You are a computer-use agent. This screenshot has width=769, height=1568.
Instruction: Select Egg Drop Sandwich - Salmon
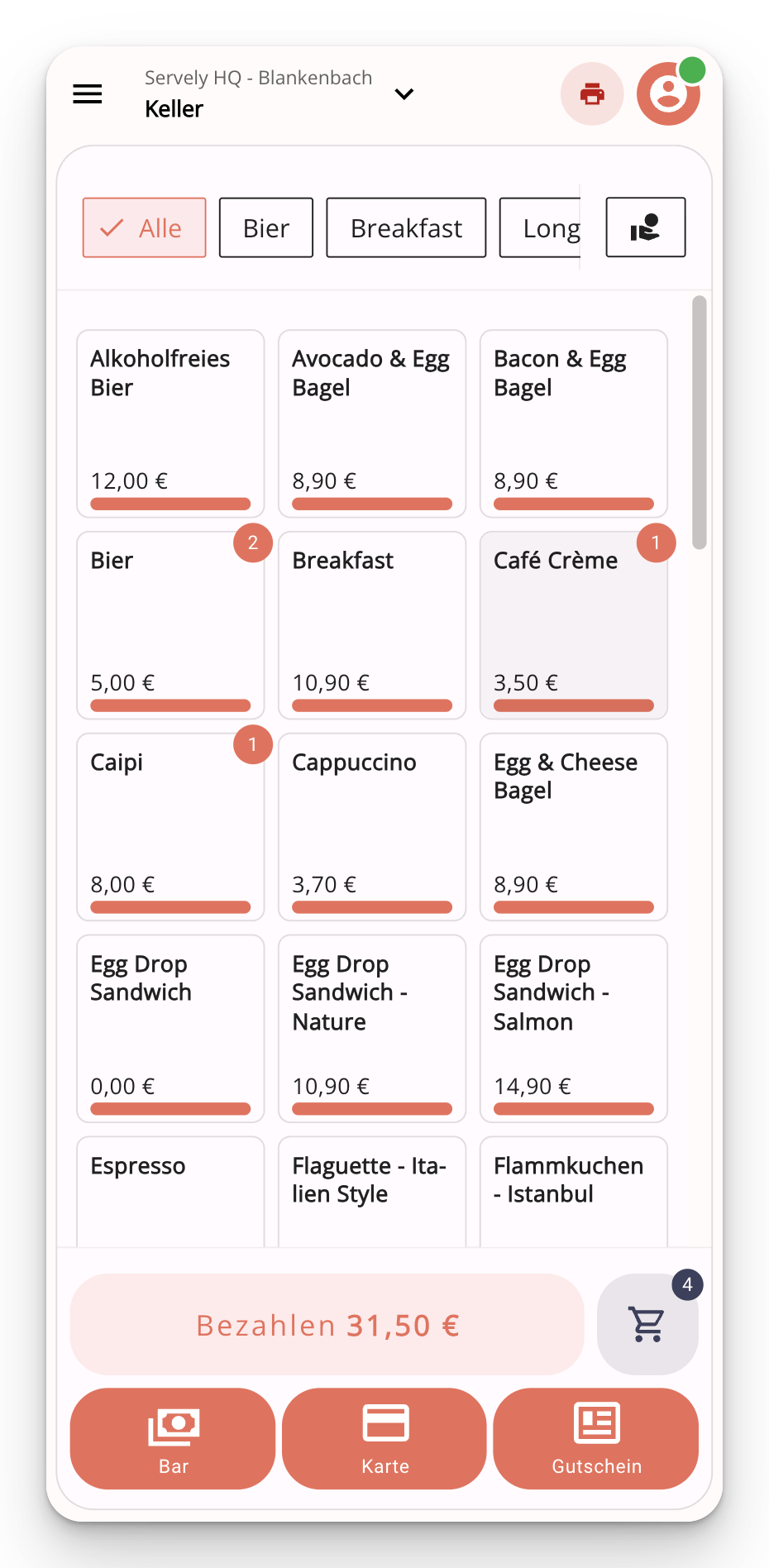pos(574,1029)
